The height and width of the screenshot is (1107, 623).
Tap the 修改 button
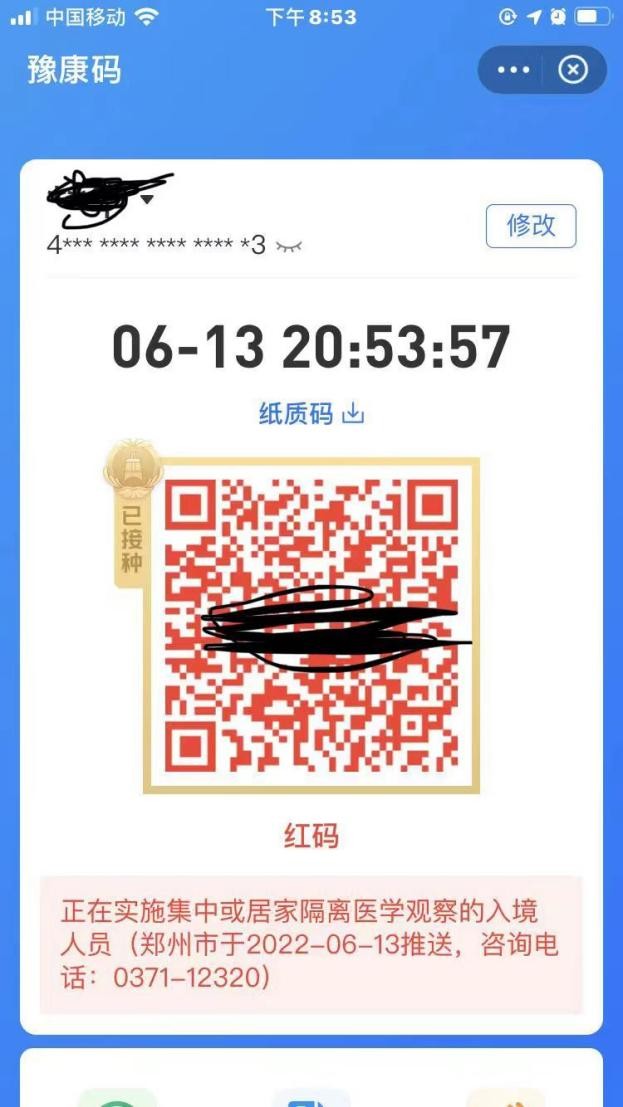pos(531,226)
